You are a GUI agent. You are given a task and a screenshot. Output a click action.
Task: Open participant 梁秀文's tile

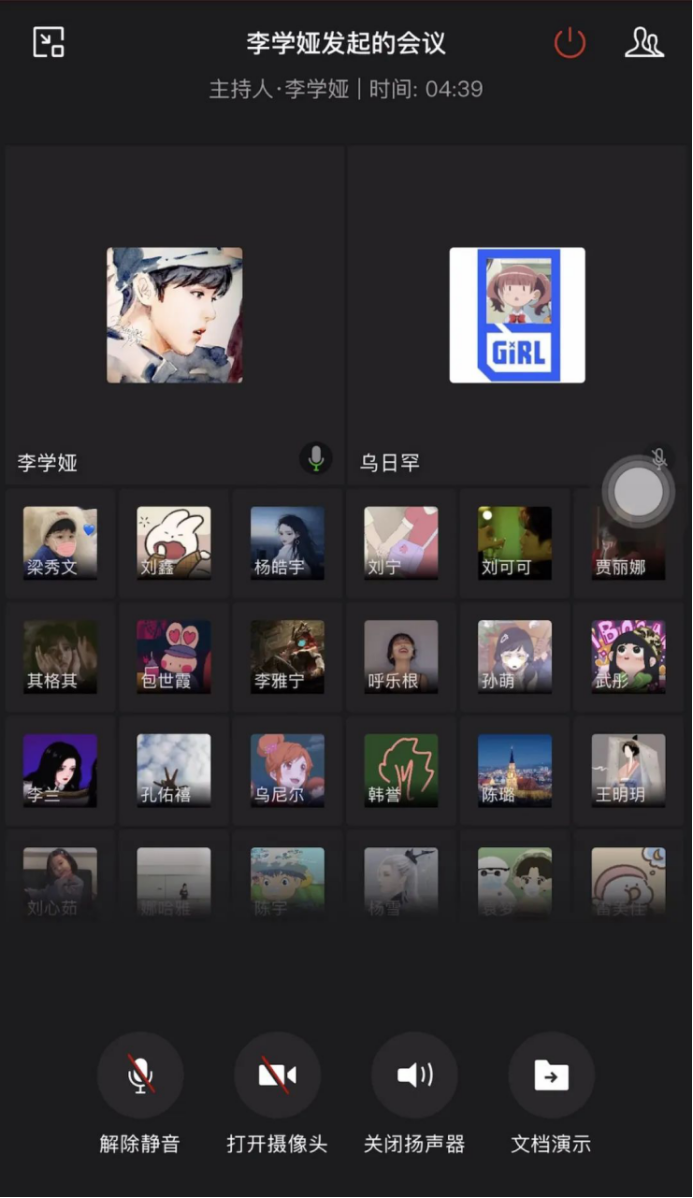click(60, 543)
